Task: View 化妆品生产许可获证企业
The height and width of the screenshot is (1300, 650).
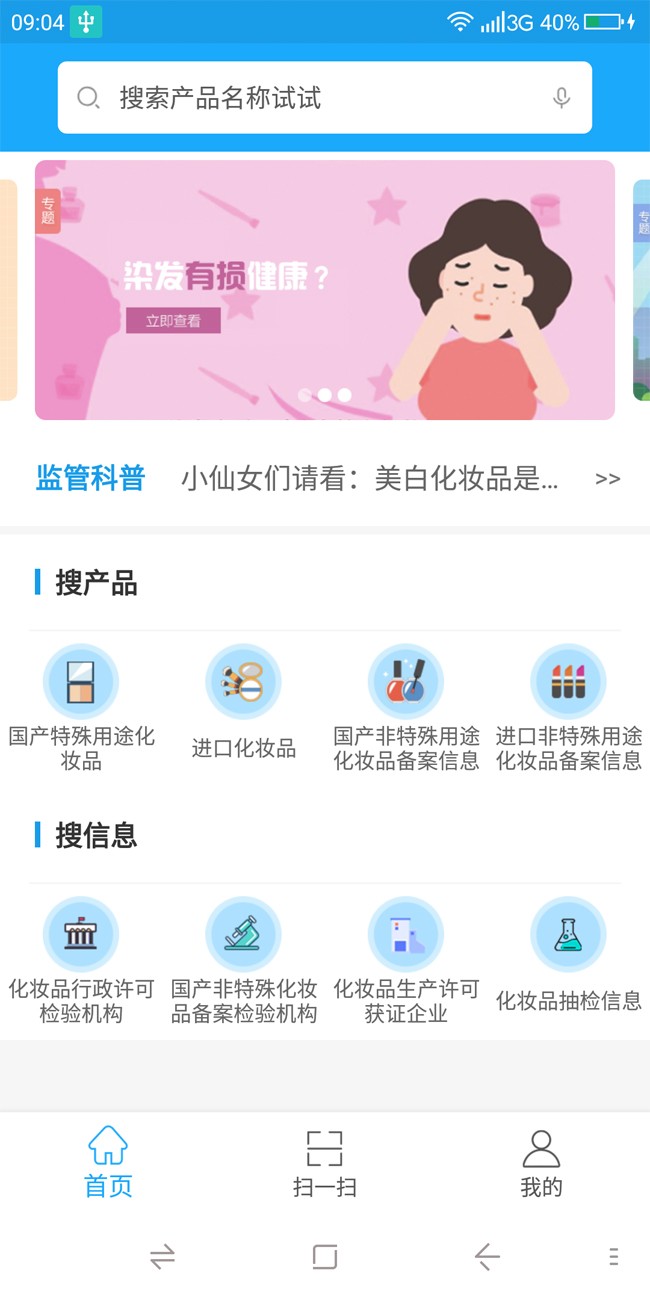Action: click(x=406, y=961)
